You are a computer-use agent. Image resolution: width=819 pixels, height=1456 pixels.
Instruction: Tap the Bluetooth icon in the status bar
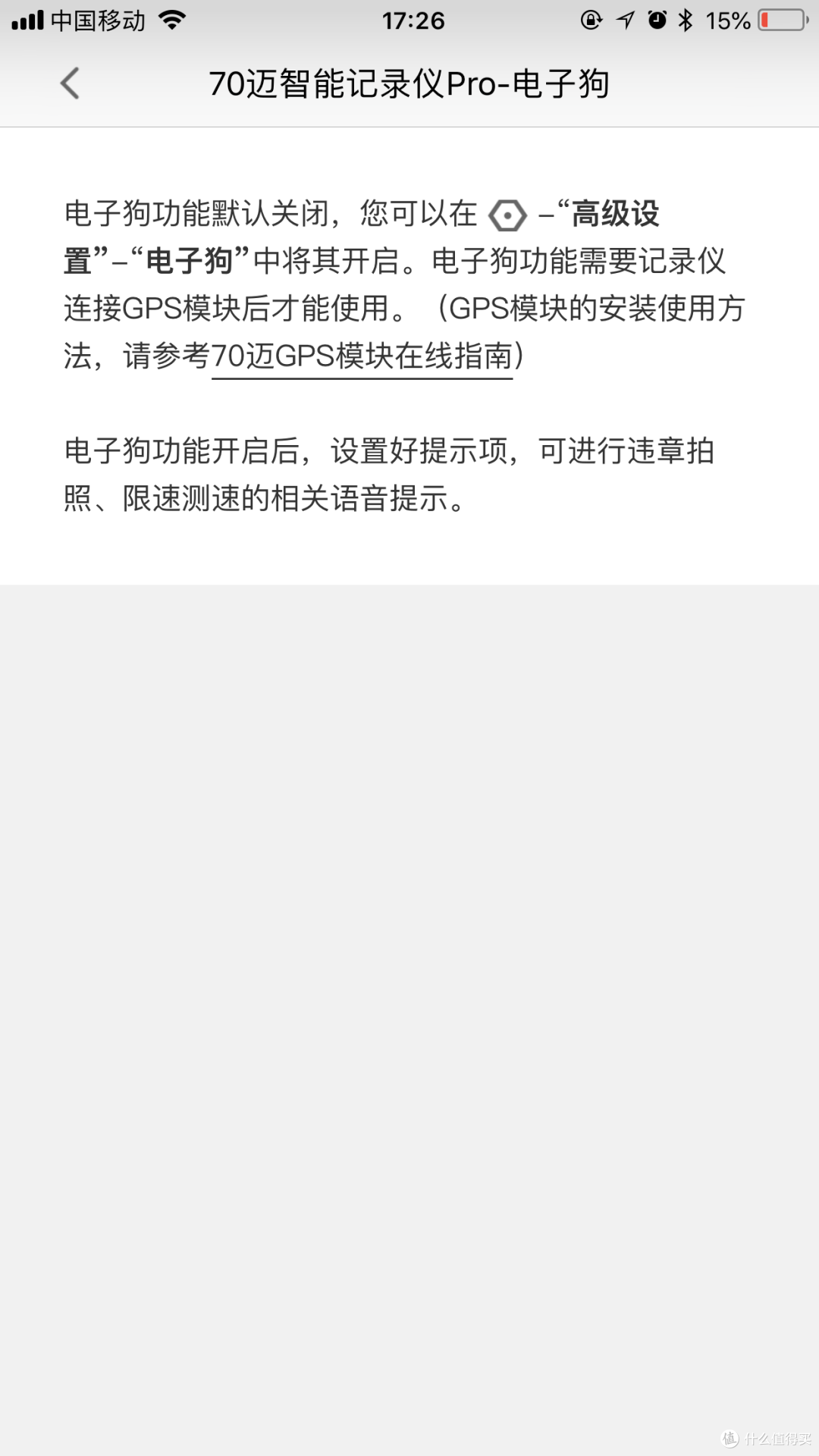685,20
